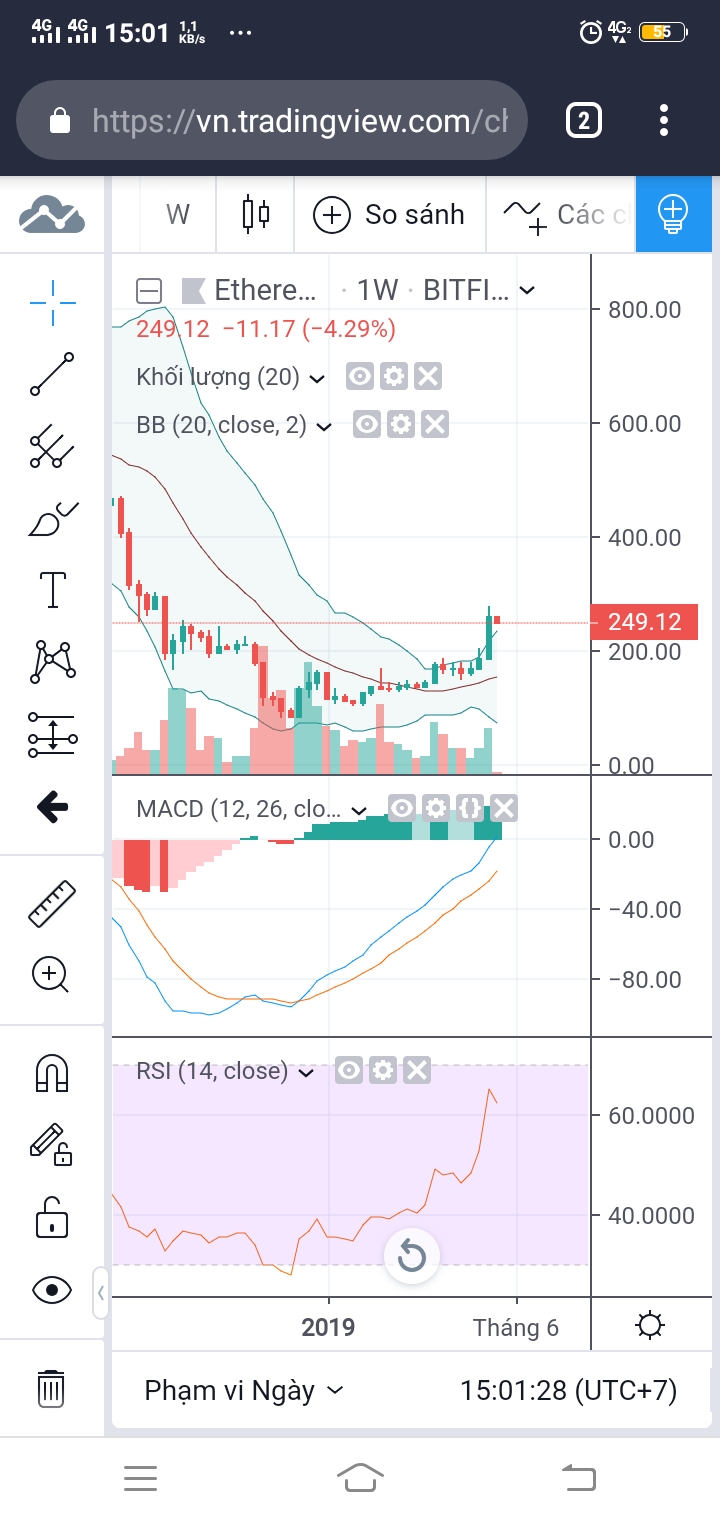This screenshot has height=1520, width=720.
Task: Change the W timeframe interval
Action: [x=178, y=214]
